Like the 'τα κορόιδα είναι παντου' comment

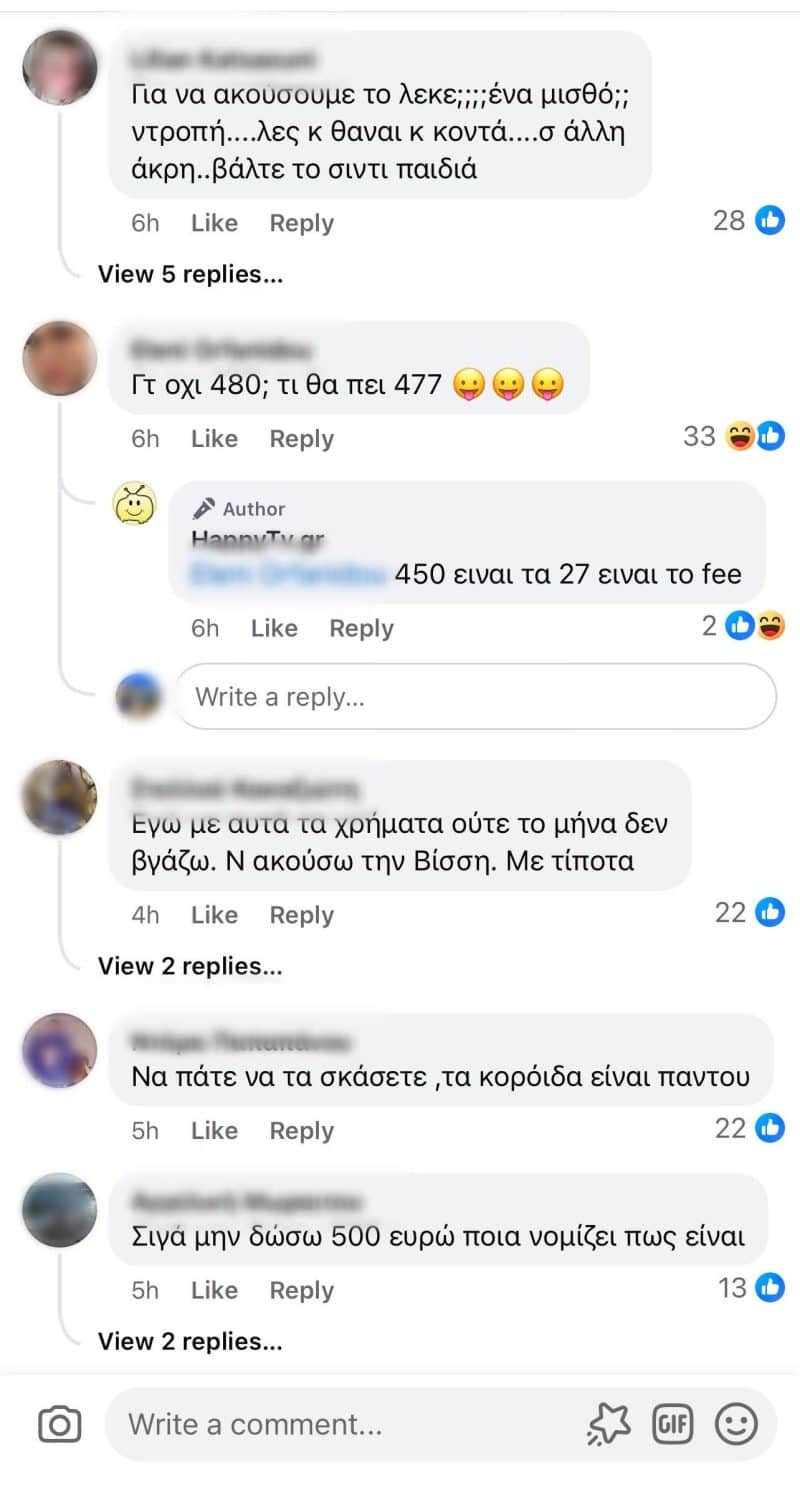214,1131
